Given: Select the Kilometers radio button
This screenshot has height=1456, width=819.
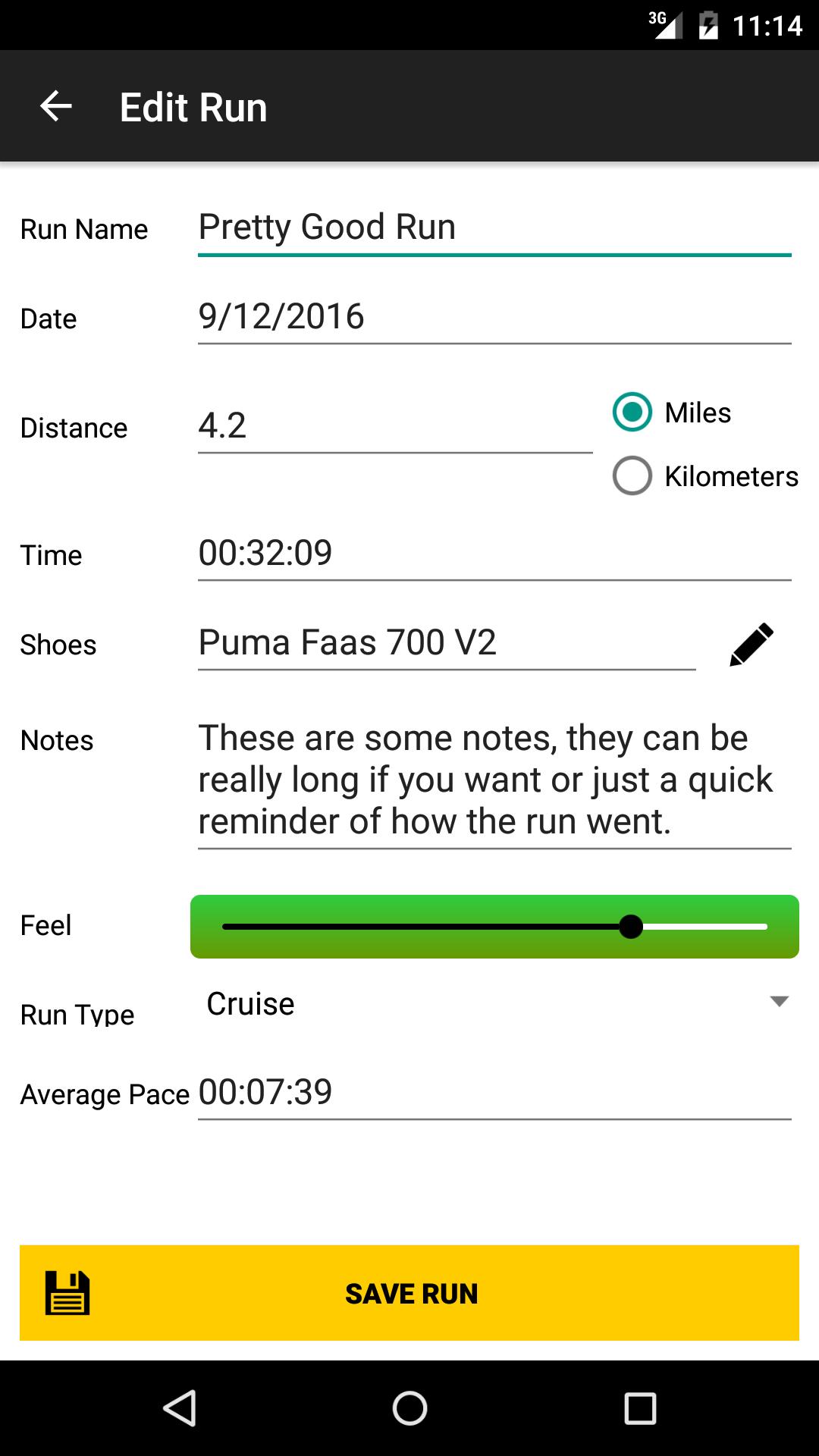Looking at the screenshot, I should click(x=632, y=476).
